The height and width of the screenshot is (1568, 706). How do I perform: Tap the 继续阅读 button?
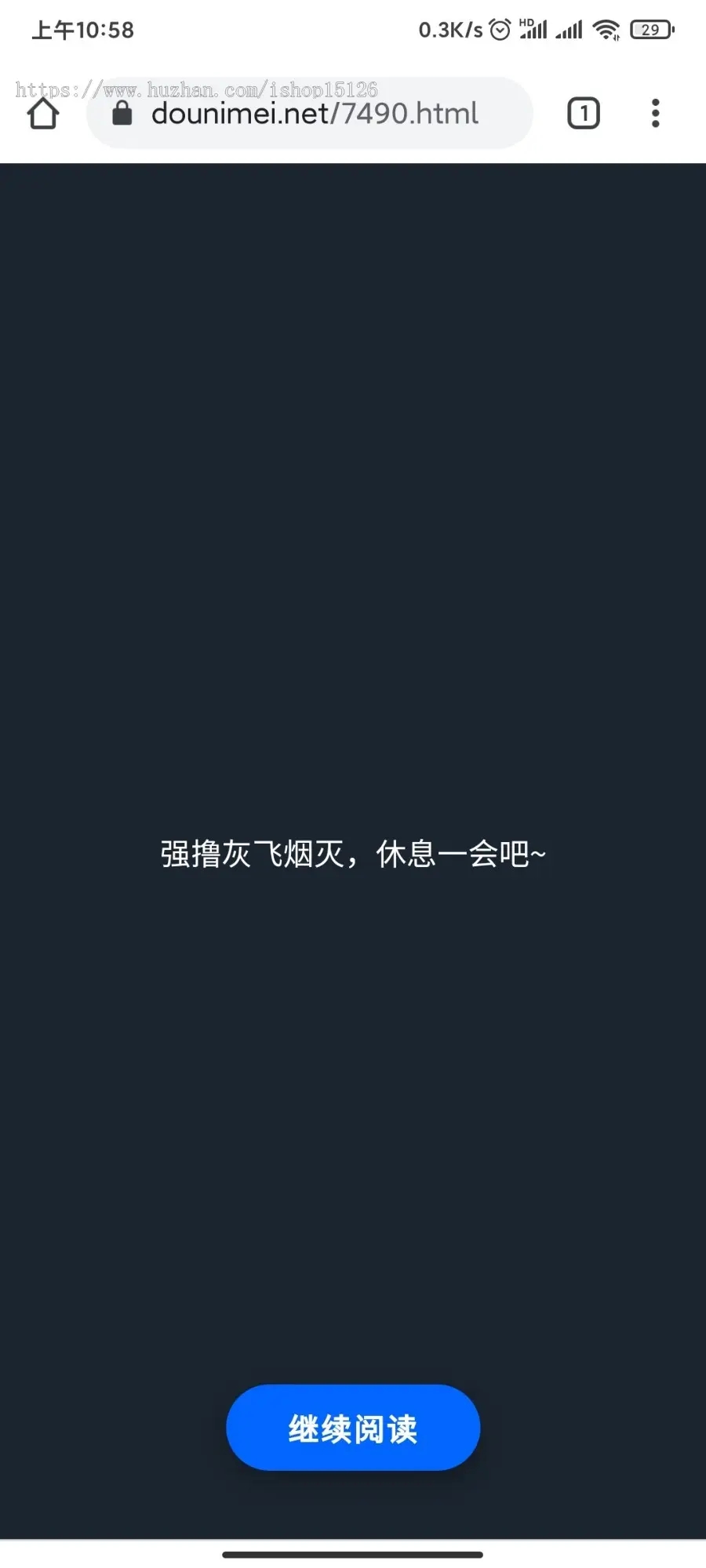pos(353,1428)
